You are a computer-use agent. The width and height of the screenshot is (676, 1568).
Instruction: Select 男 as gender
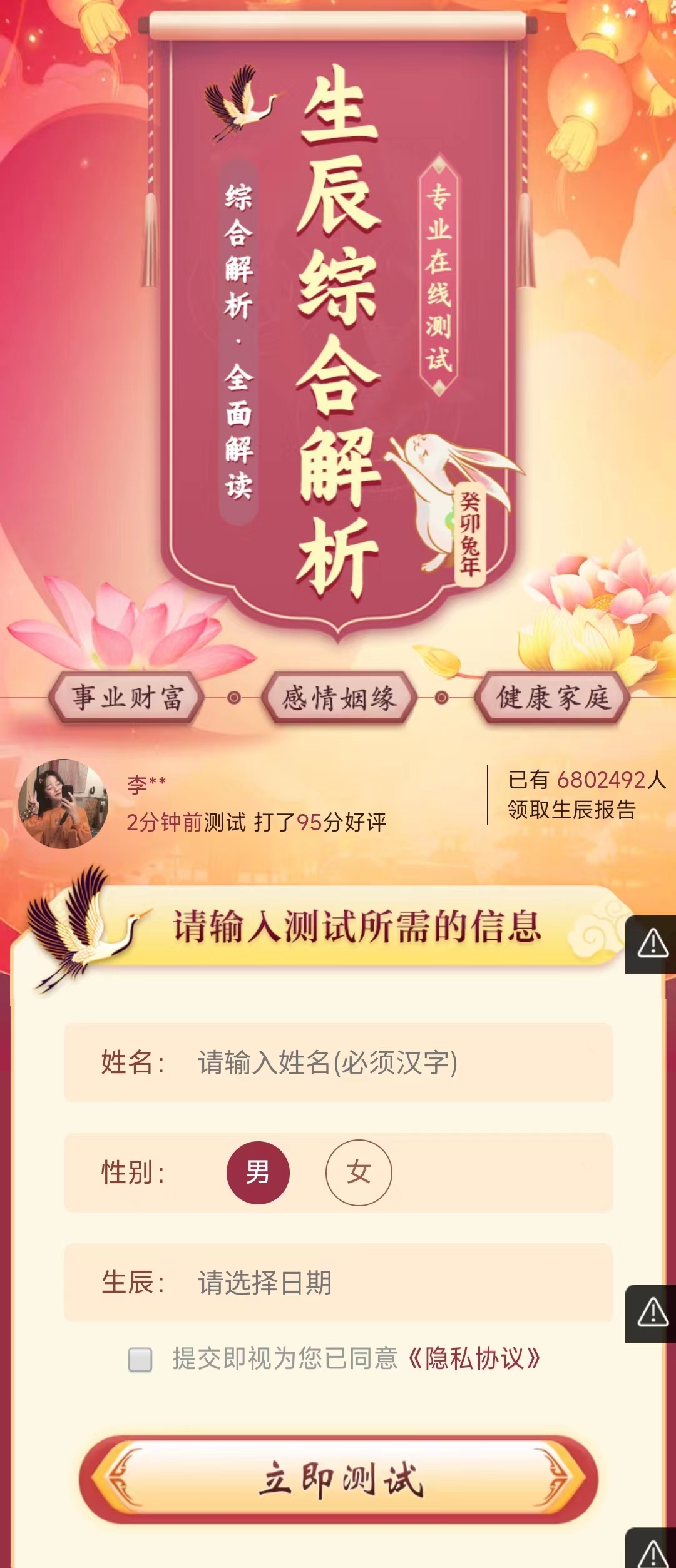point(258,1173)
